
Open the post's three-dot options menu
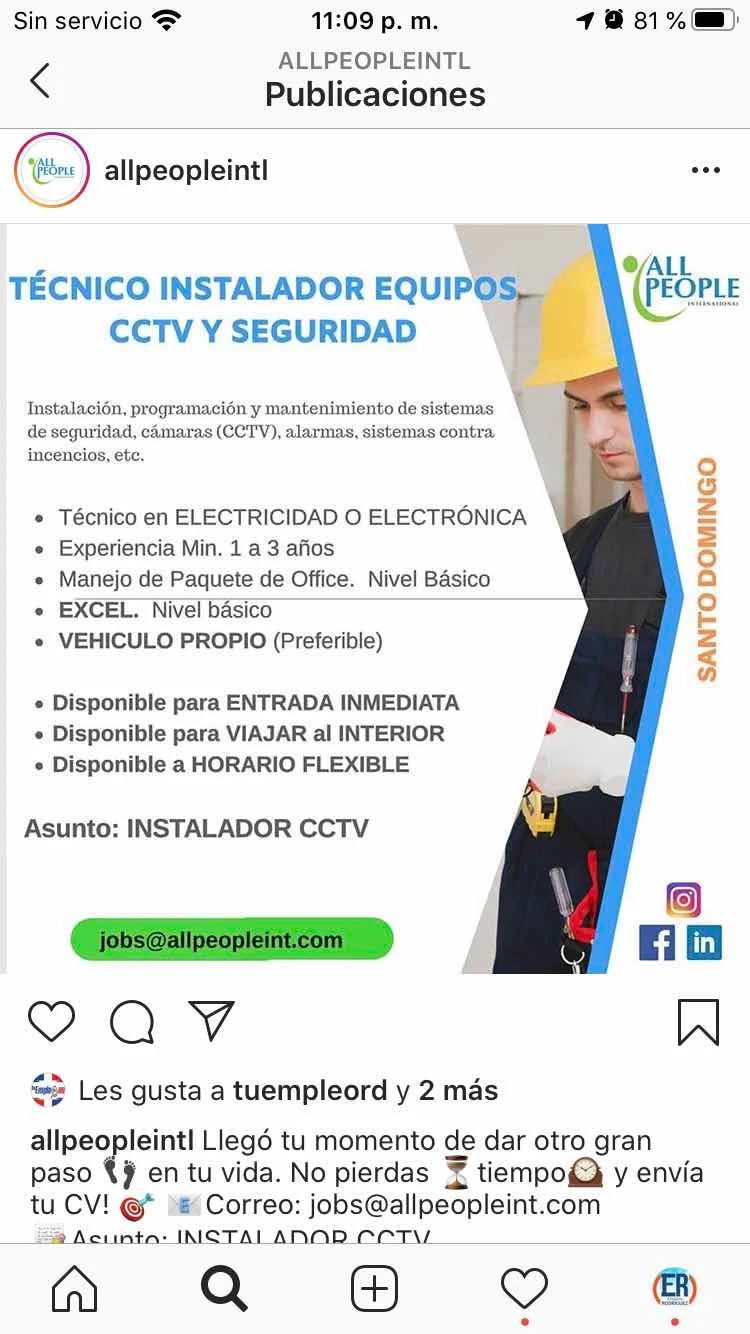coord(706,171)
